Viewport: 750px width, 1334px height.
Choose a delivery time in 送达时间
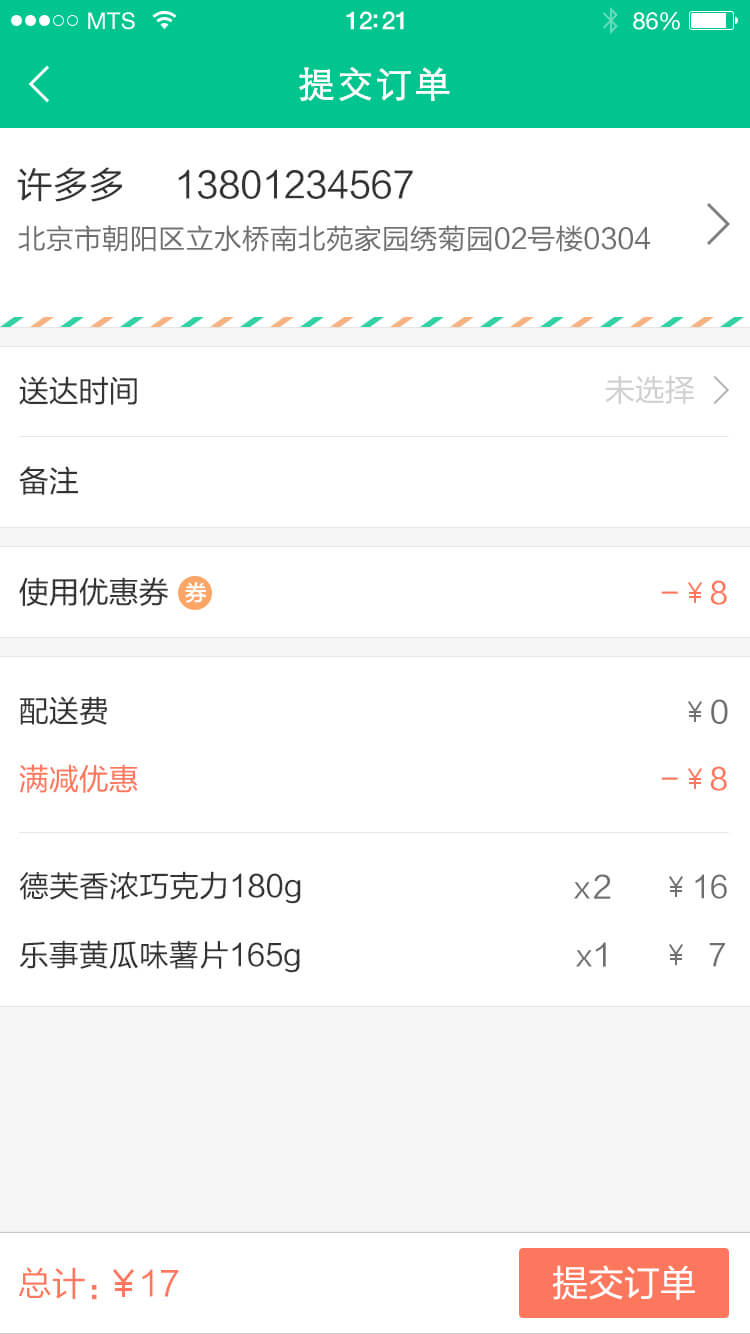coord(375,391)
